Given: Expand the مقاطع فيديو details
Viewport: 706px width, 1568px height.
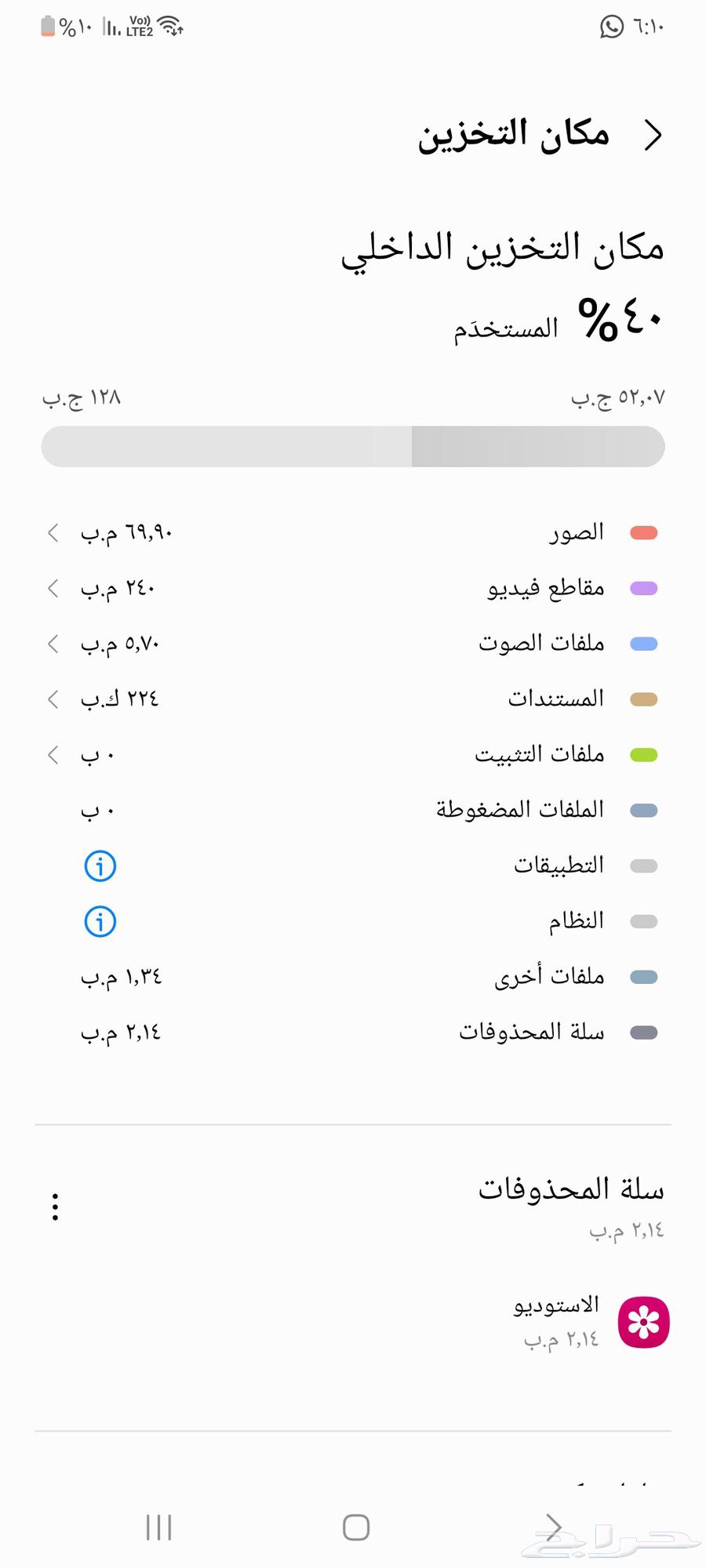Looking at the screenshot, I should point(52,588).
